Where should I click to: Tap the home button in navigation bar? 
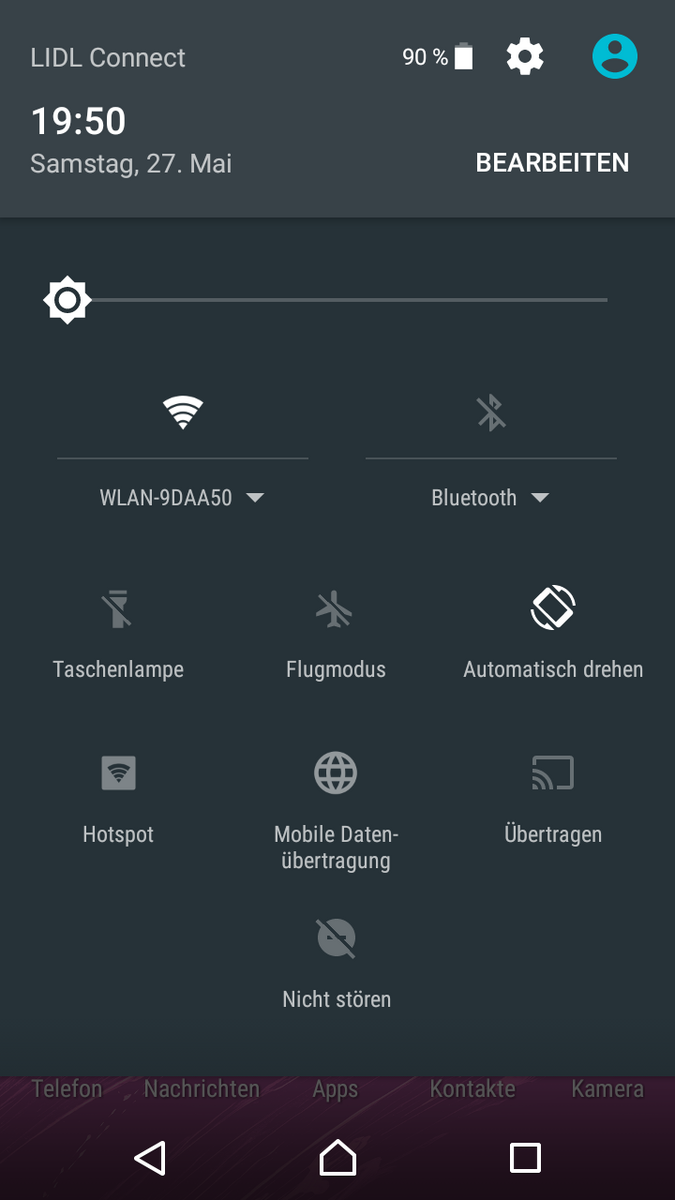click(337, 1158)
